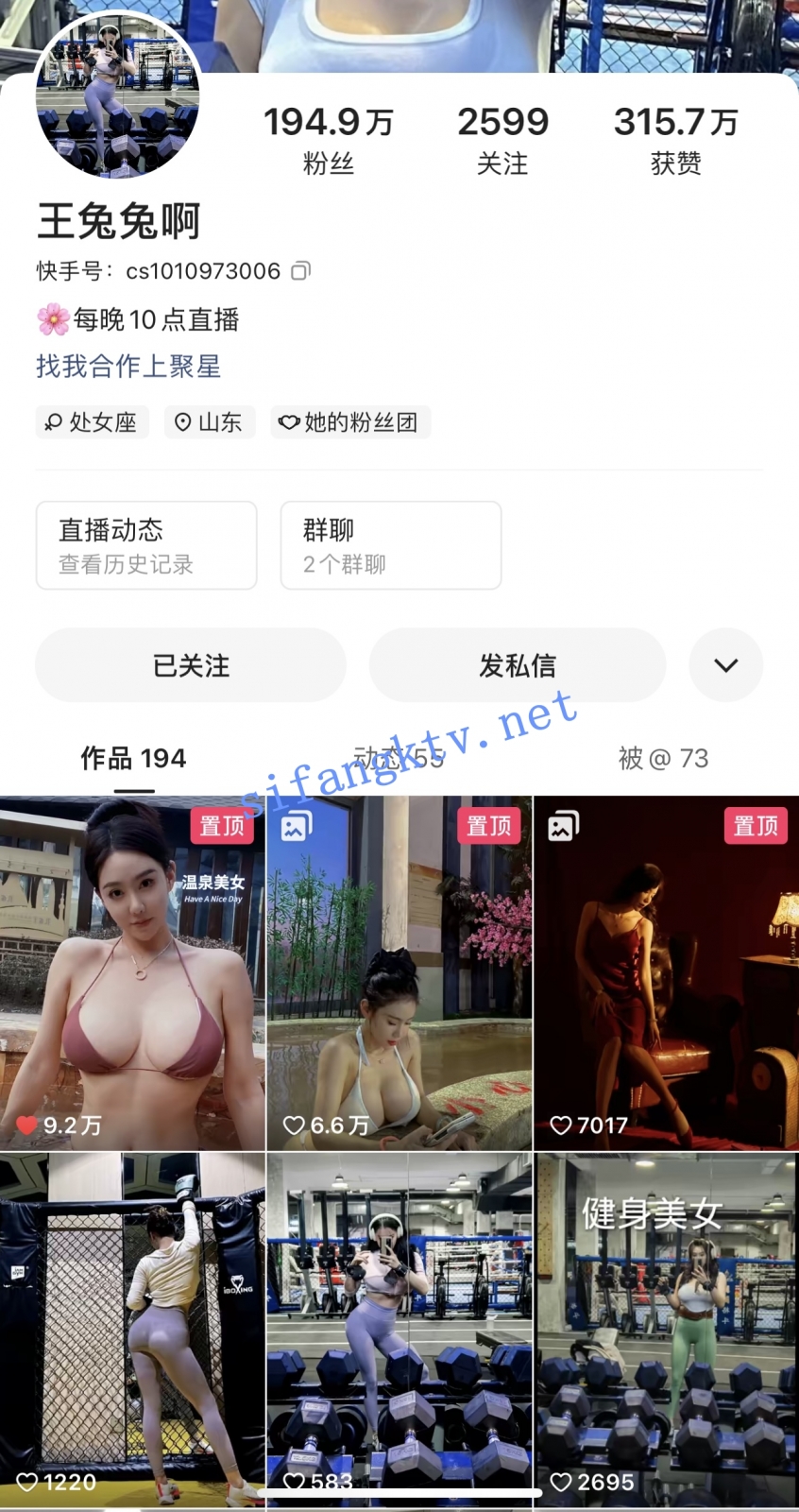The height and width of the screenshot is (1512, 799).
Task: Open the profile avatar picture
Action: point(118,96)
